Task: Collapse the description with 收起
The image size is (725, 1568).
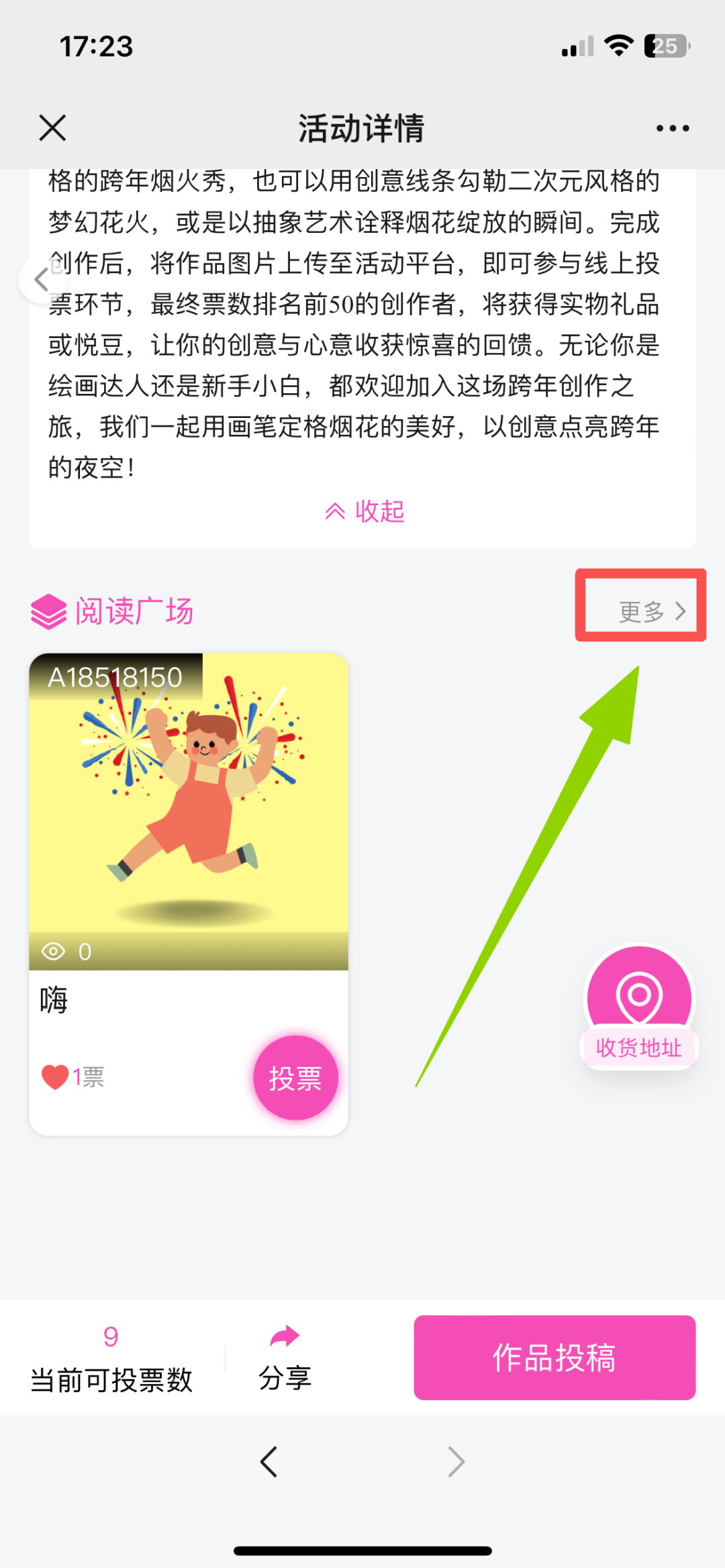Action: [365, 512]
